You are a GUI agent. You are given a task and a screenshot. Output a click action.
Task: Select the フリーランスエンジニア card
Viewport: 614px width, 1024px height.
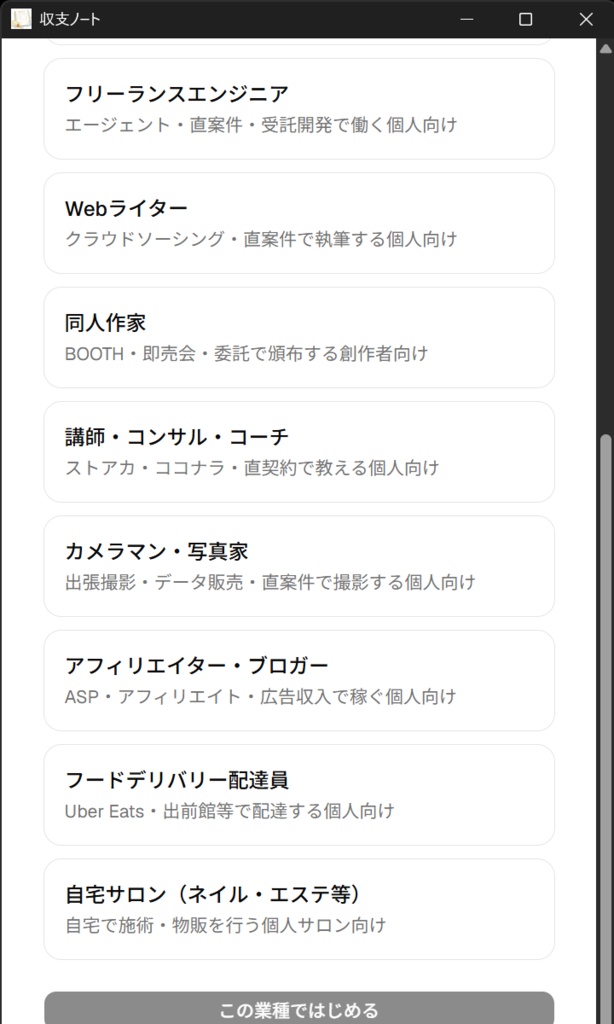pos(299,109)
